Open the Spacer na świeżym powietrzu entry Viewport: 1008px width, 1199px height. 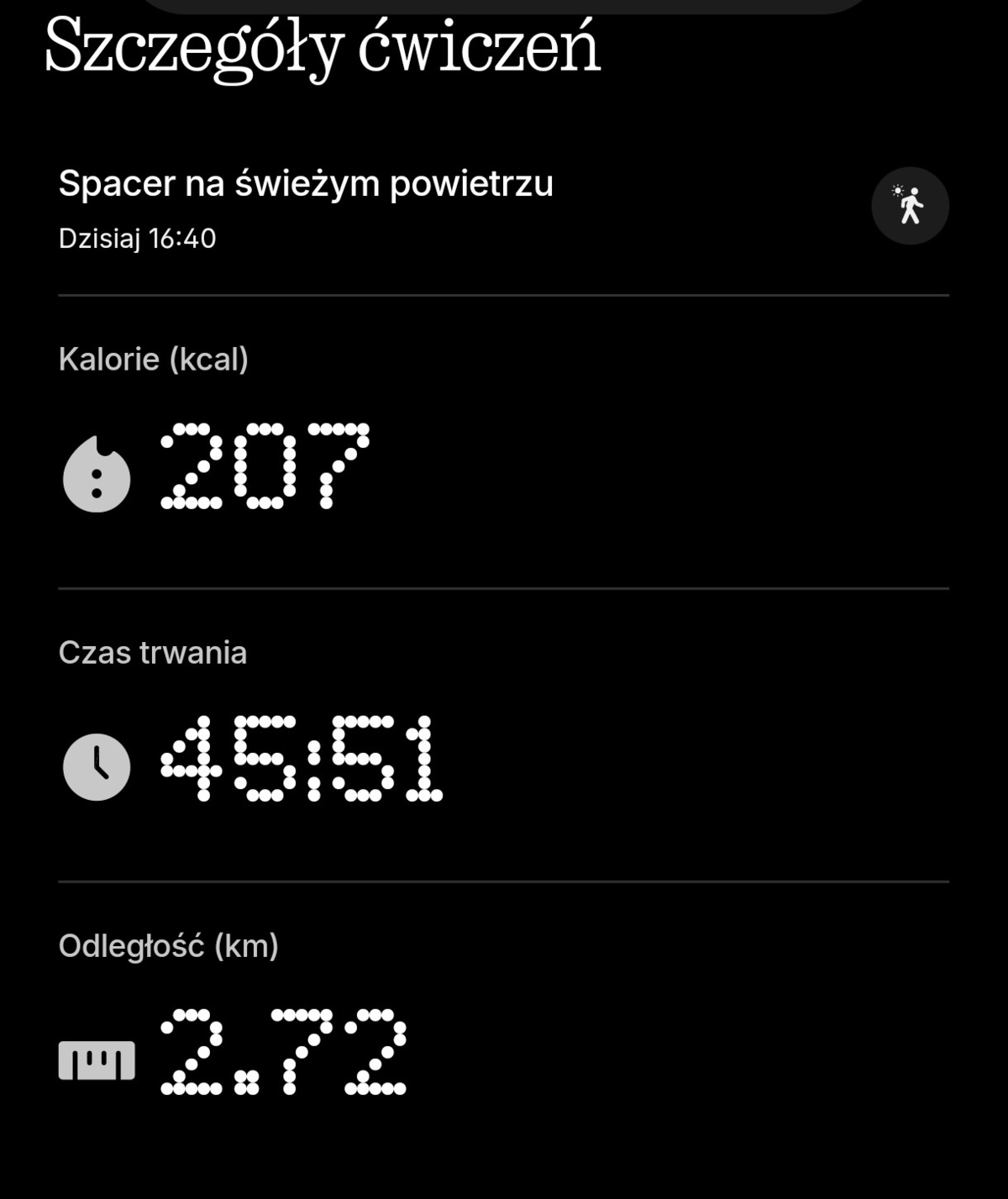tap(307, 185)
